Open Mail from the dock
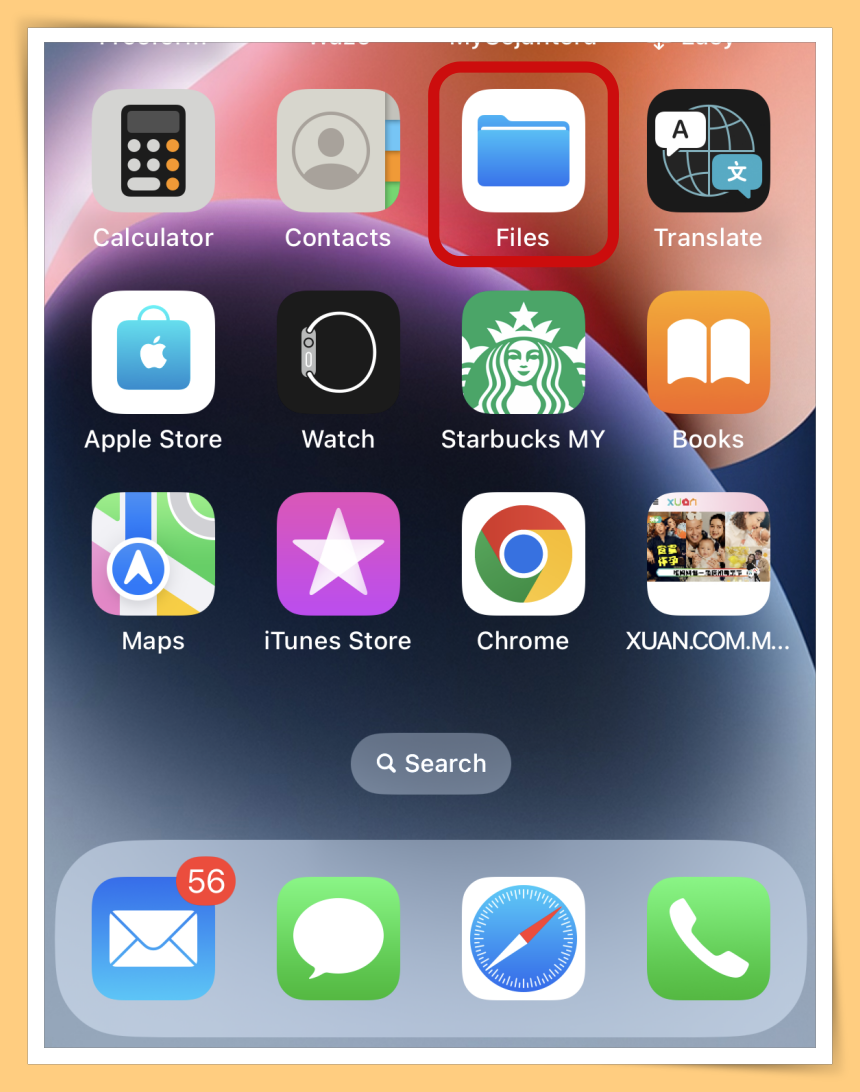This screenshot has height=1092, width=860. [x=153, y=938]
